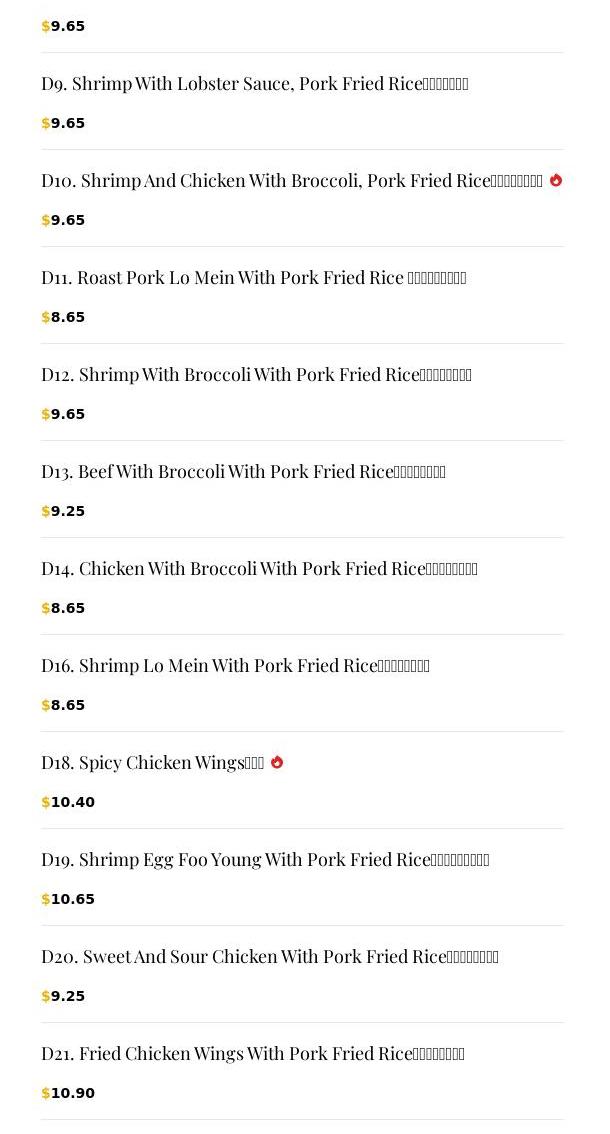The width and height of the screenshot is (610, 1134).
Task: Select D14 Chicken With Broccoli
Action: (259, 569)
